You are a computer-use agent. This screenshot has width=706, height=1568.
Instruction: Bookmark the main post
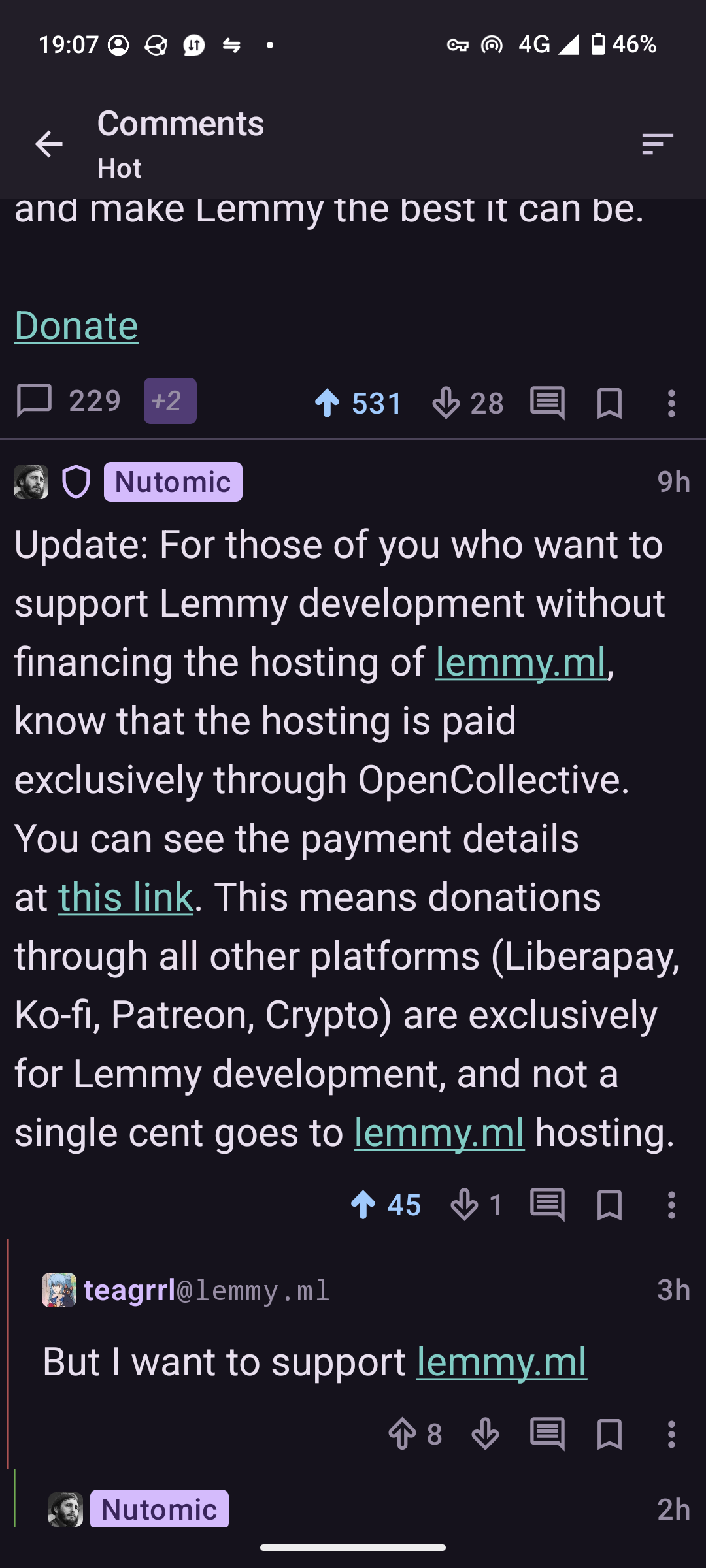(x=609, y=403)
